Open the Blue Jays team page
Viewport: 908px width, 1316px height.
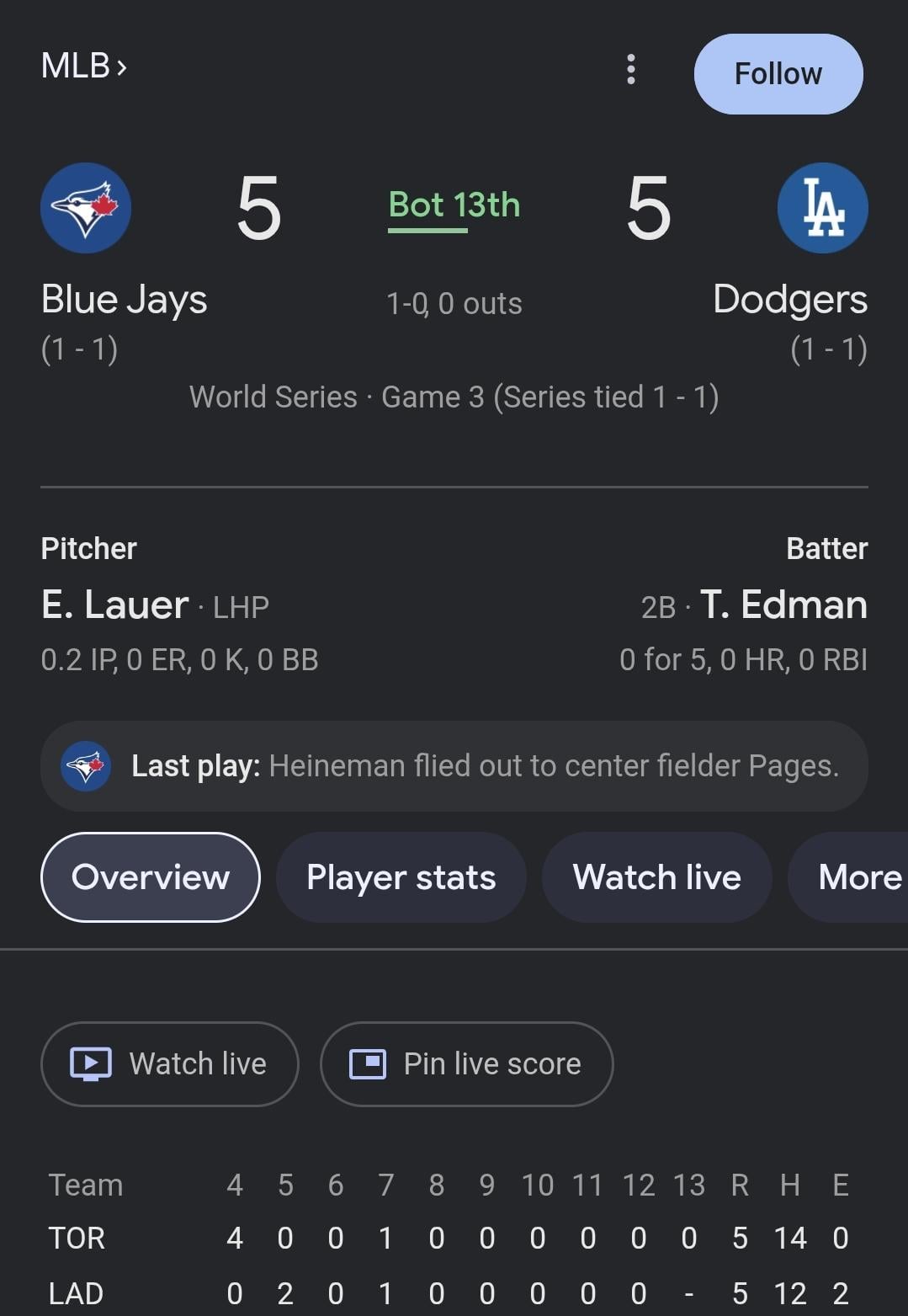[86, 208]
